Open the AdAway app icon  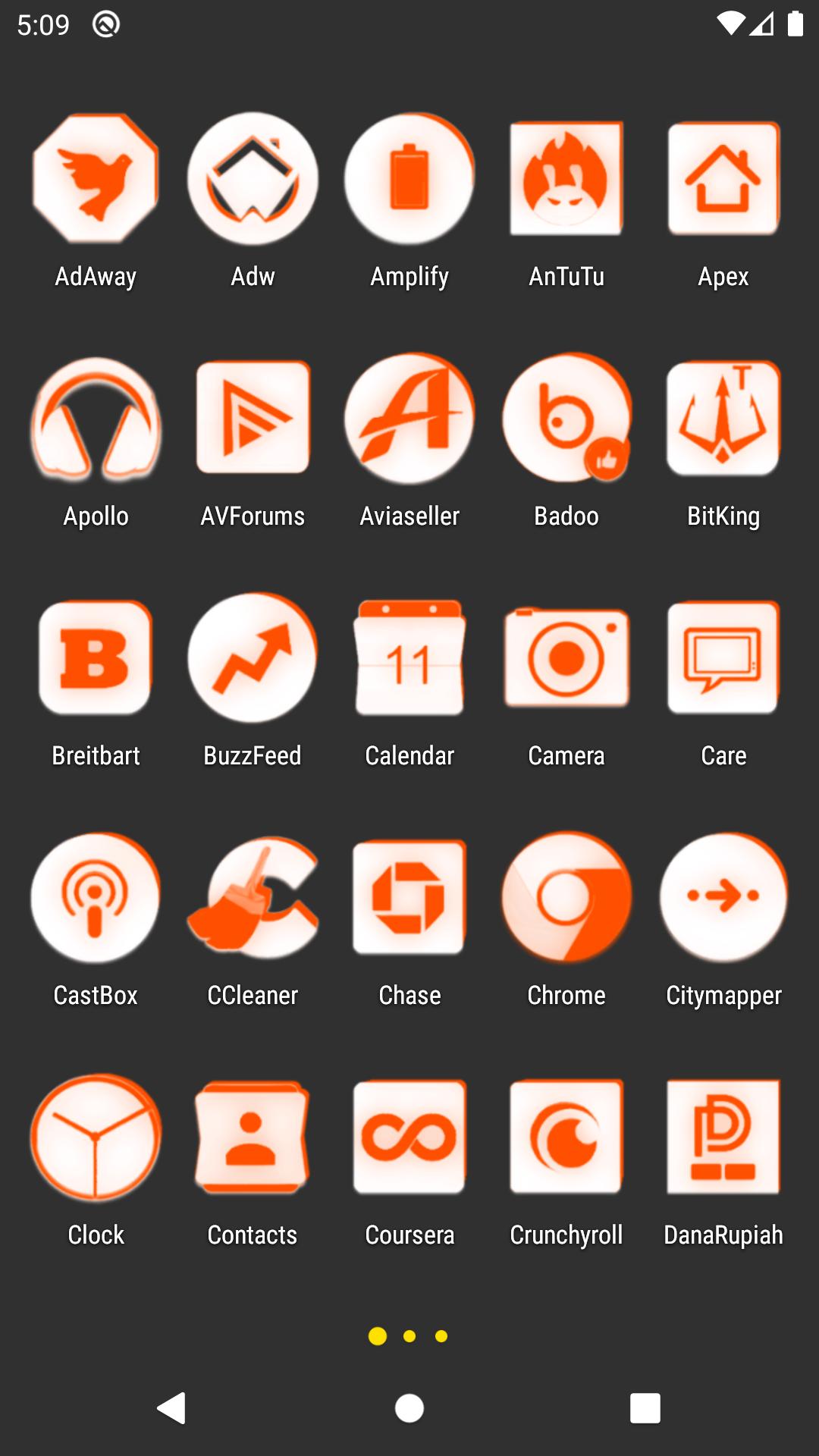[96, 178]
